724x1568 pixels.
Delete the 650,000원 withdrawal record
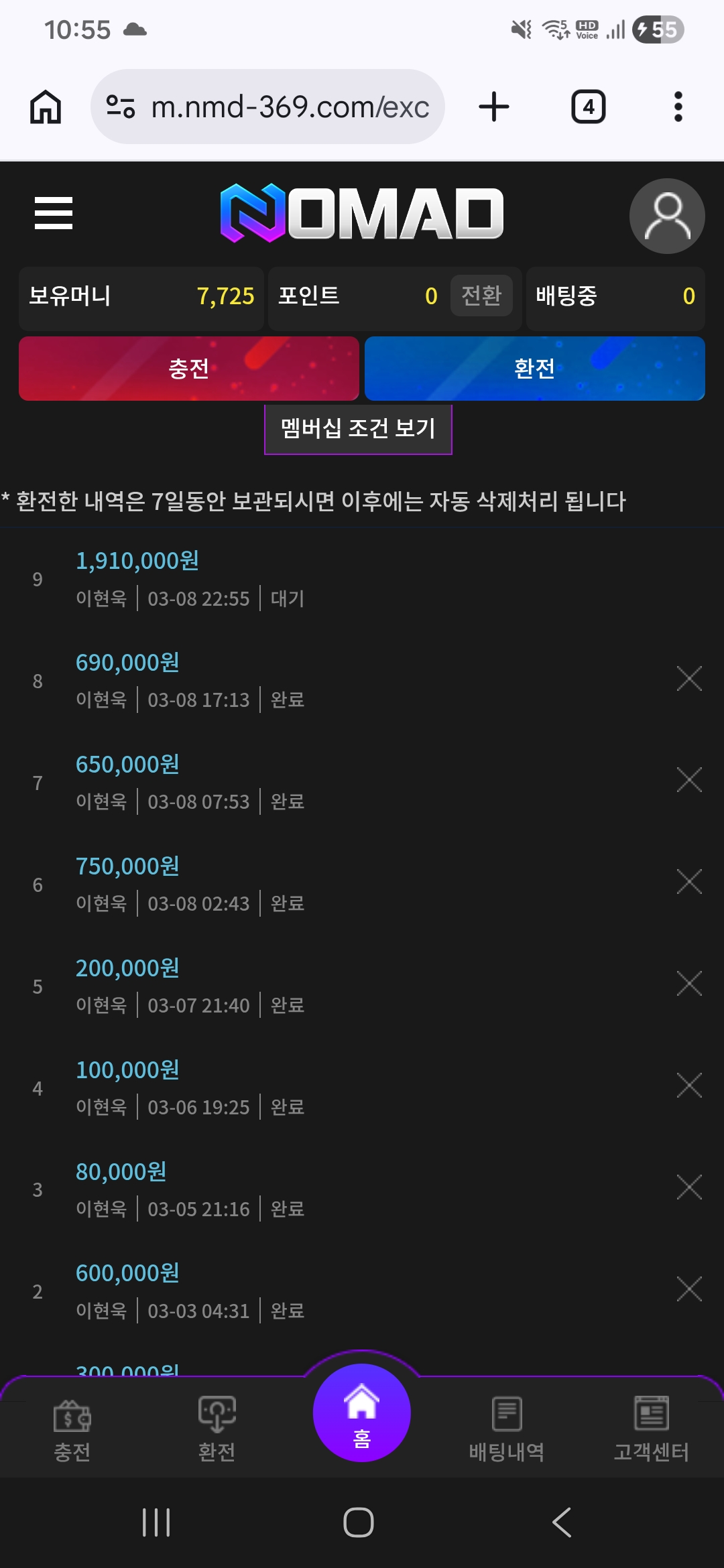[x=689, y=780]
